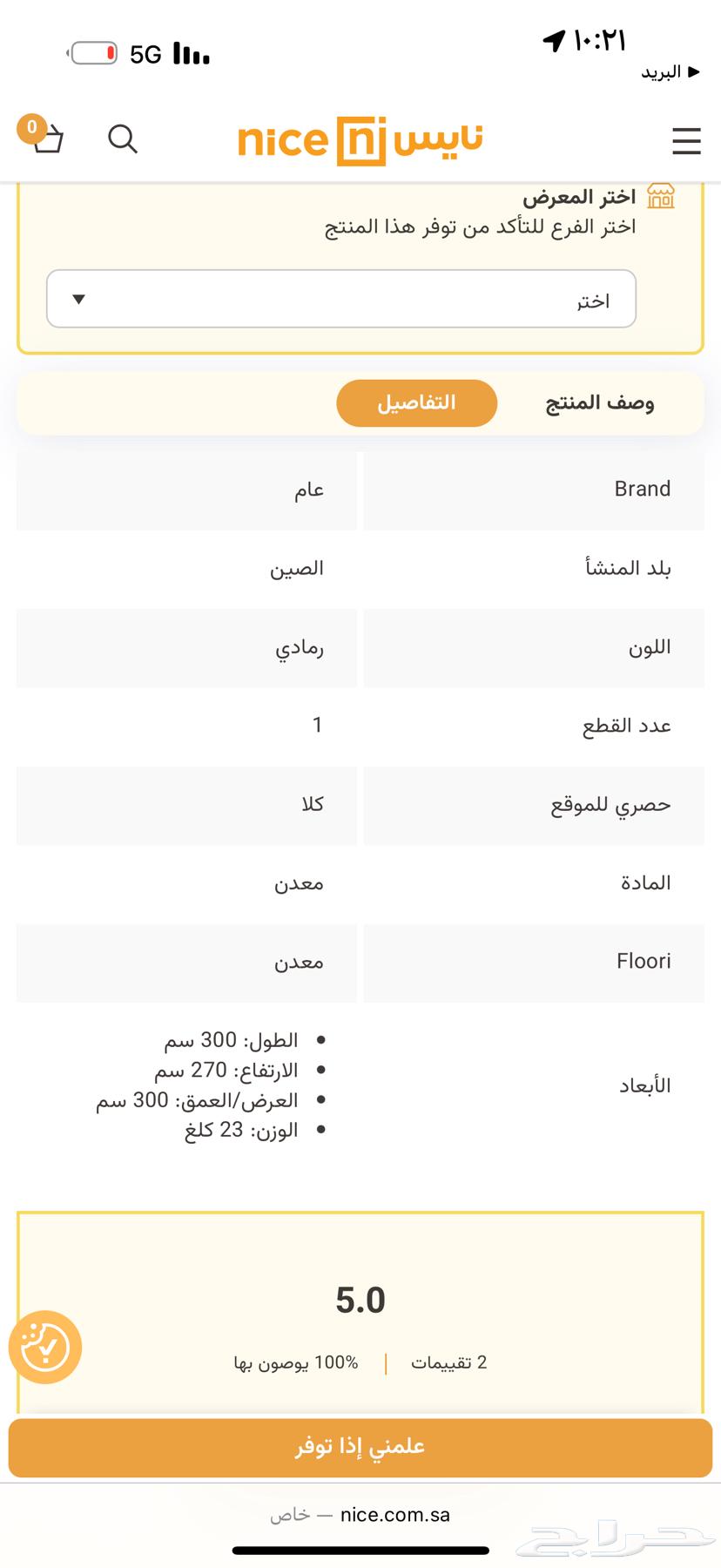Select the التفاصيل tab

pos(416,402)
